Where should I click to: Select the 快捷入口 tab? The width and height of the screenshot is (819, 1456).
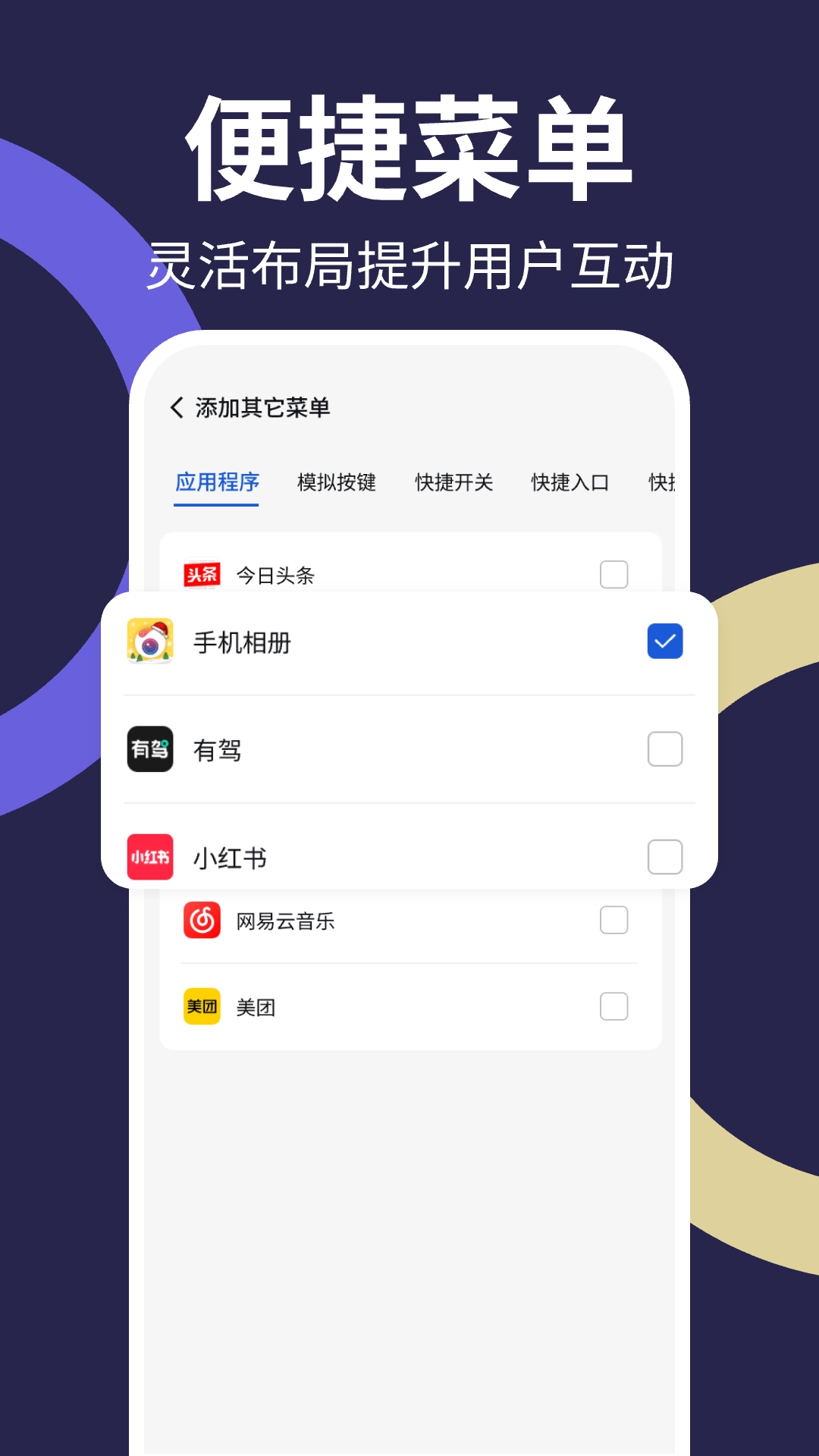[570, 483]
